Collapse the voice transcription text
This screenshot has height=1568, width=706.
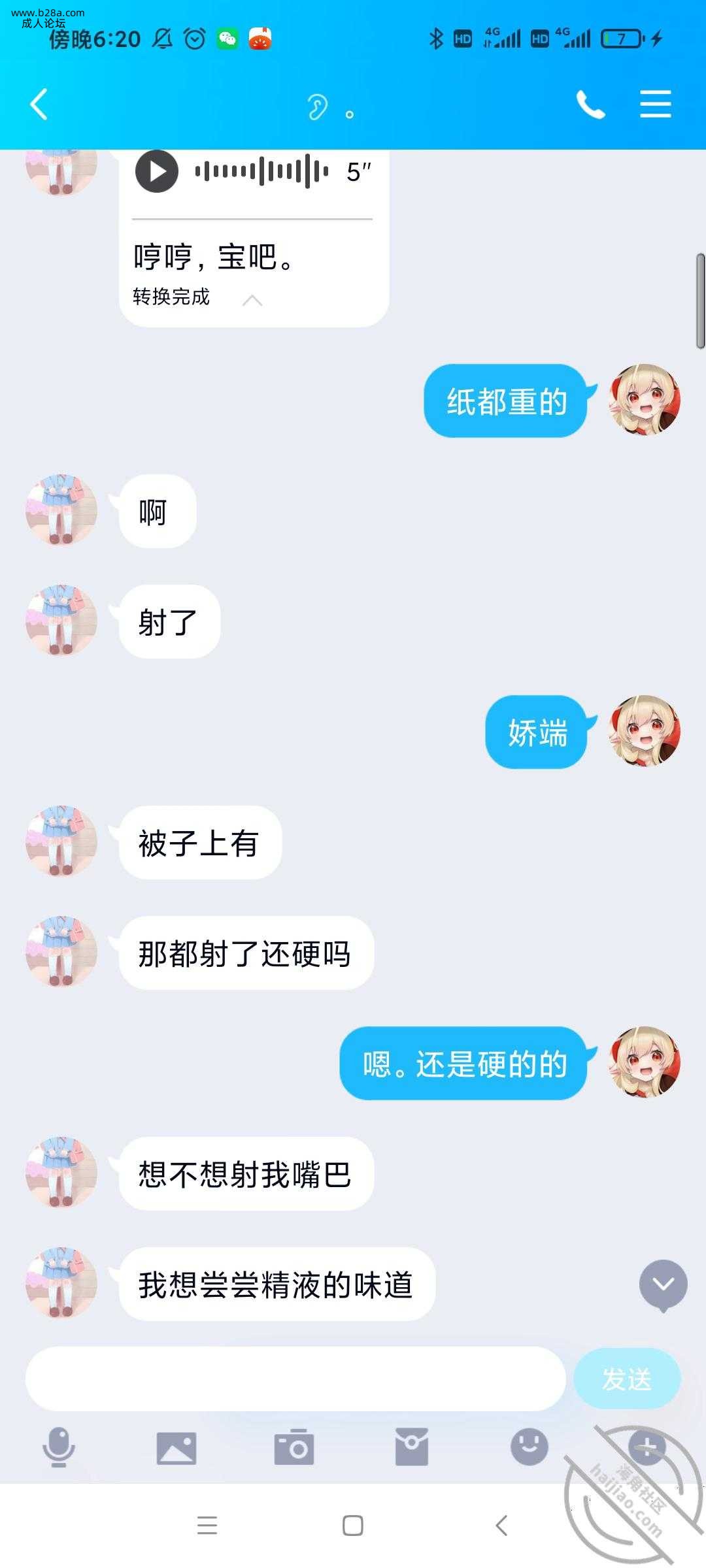click(x=252, y=301)
